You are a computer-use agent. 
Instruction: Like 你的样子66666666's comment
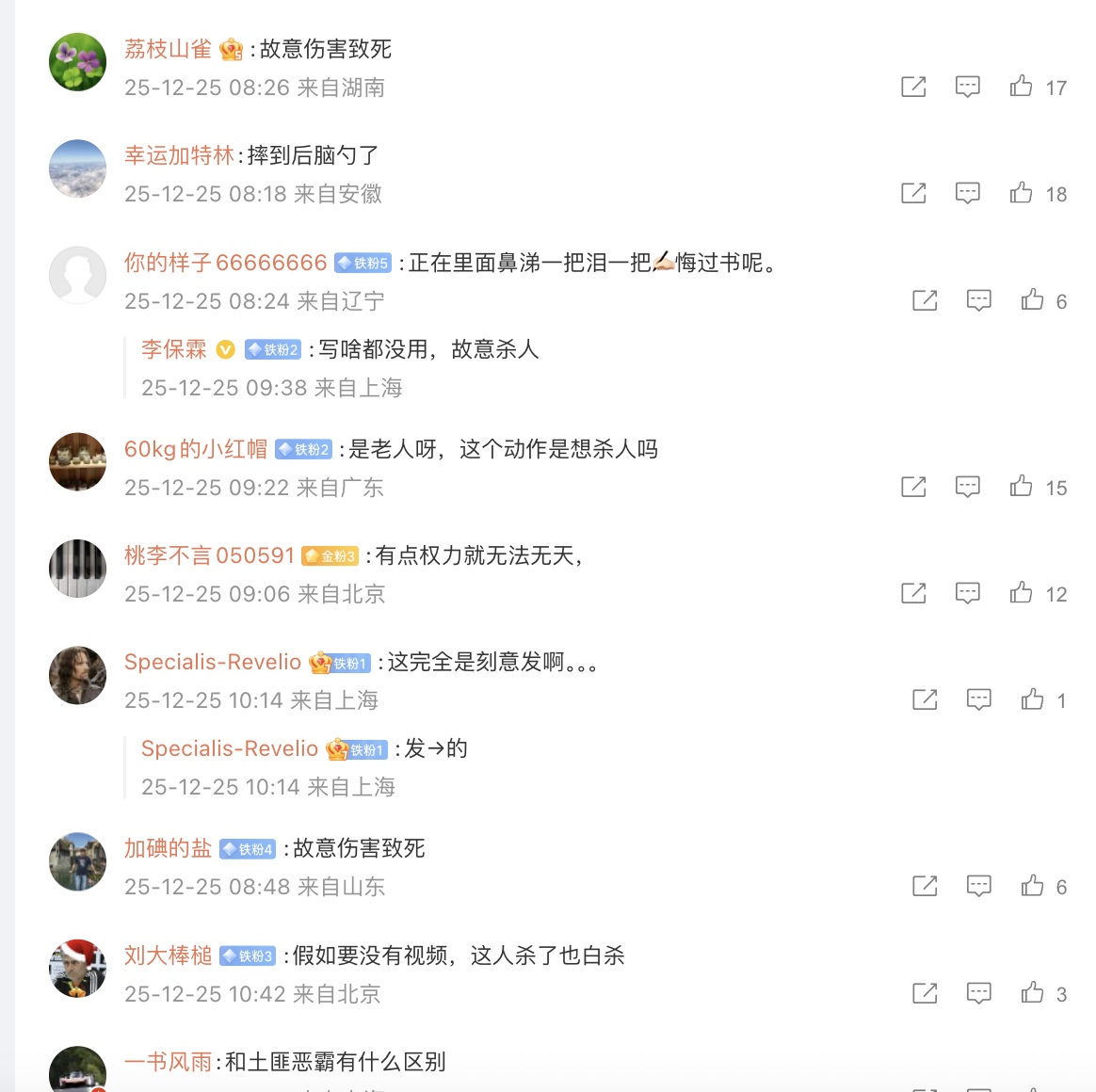[x=1033, y=300]
